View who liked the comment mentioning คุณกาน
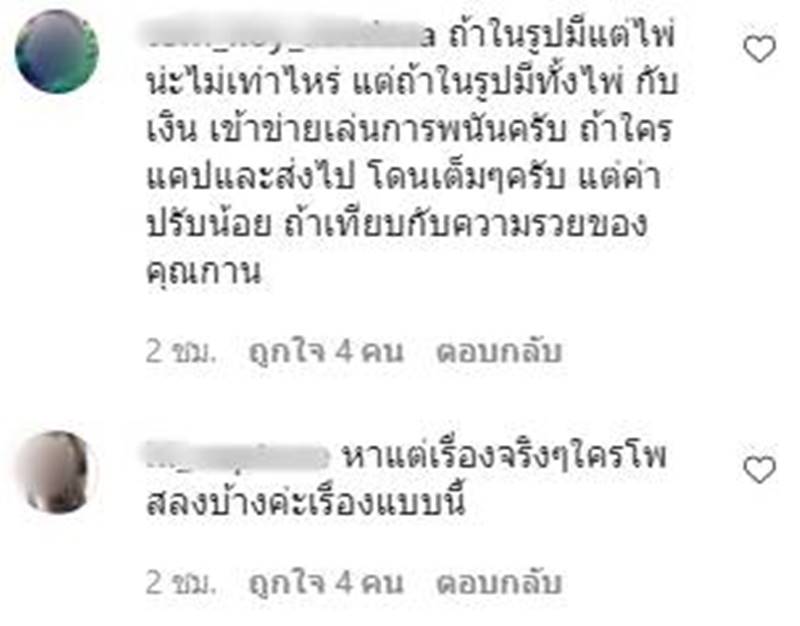The width and height of the screenshot is (800, 626). click(324, 351)
